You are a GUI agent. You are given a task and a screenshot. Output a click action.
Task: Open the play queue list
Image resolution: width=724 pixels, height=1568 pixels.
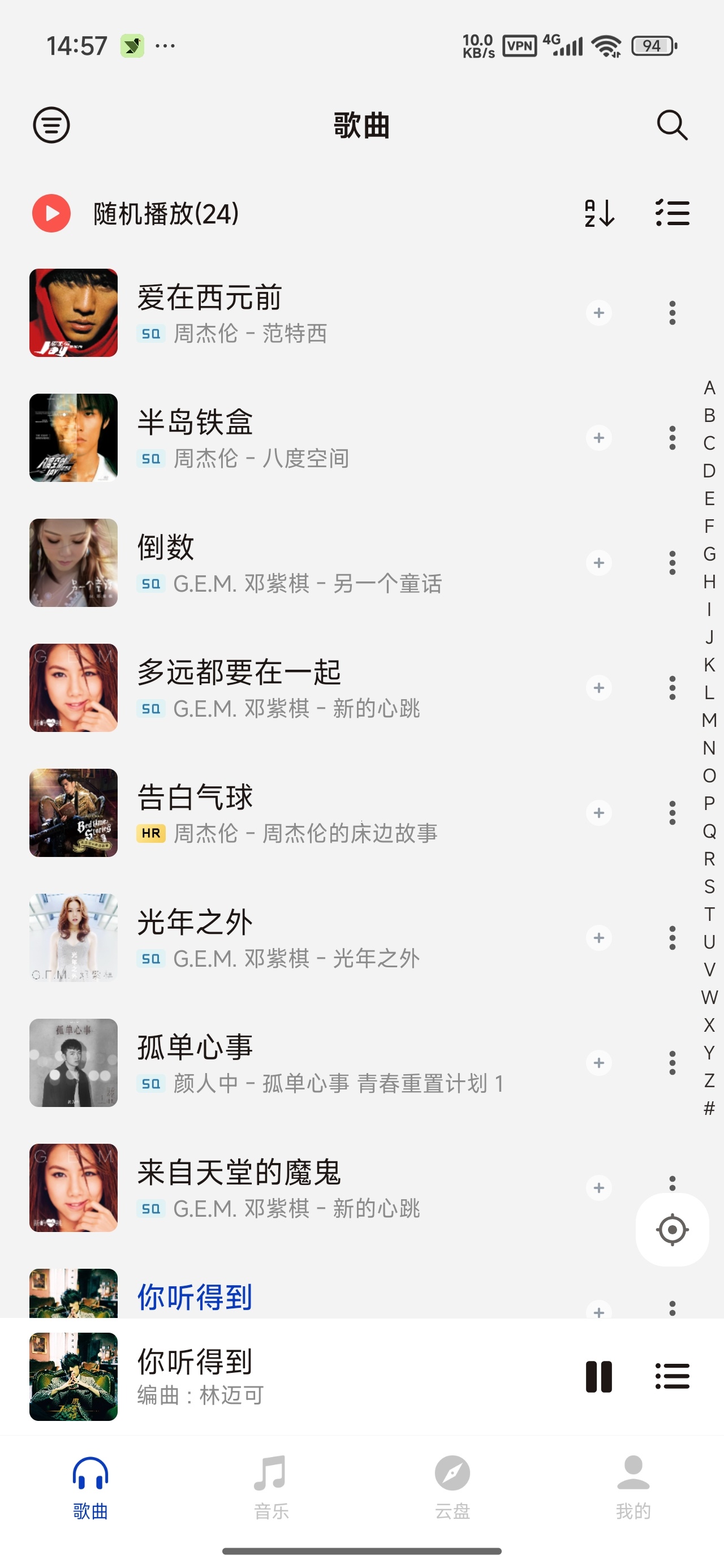pos(672,1376)
